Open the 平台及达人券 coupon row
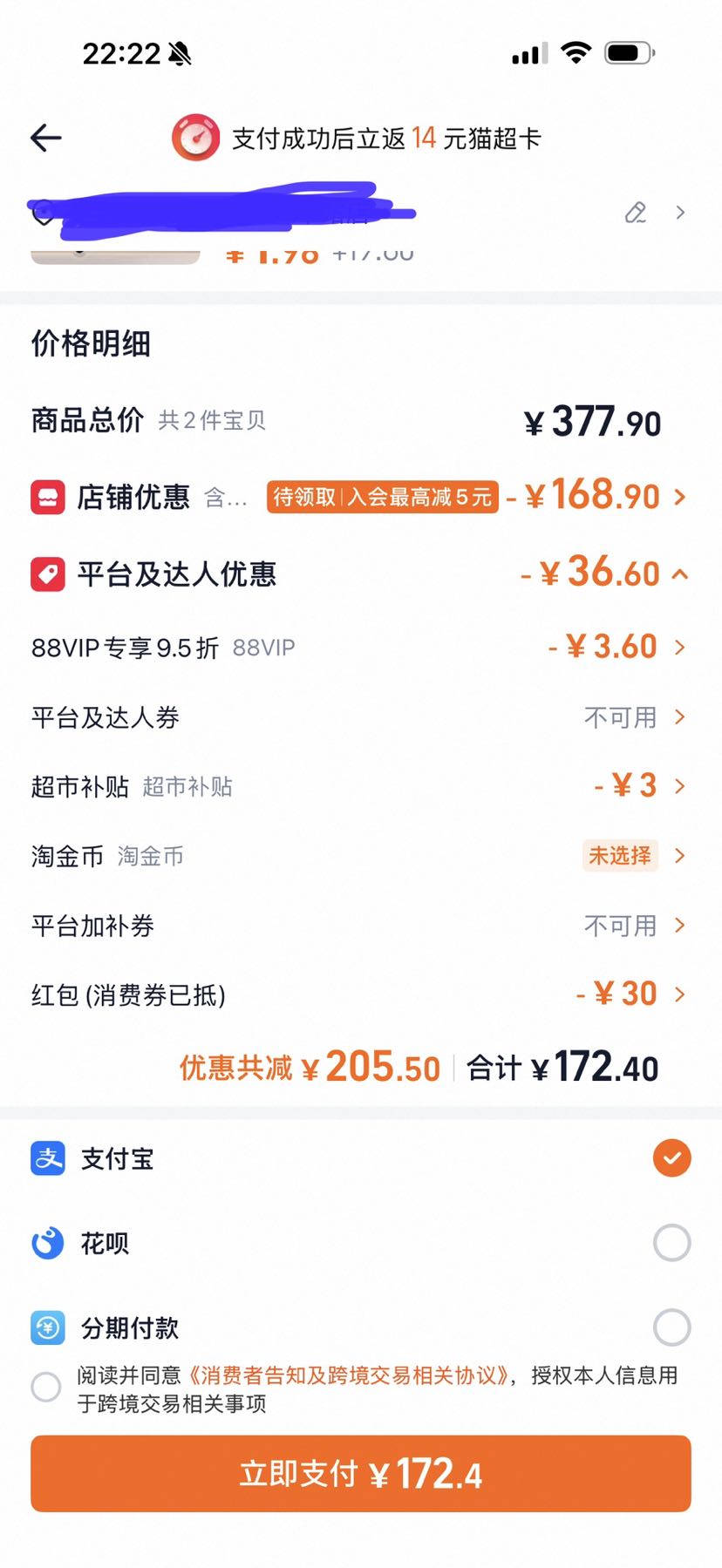 [360, 717]
